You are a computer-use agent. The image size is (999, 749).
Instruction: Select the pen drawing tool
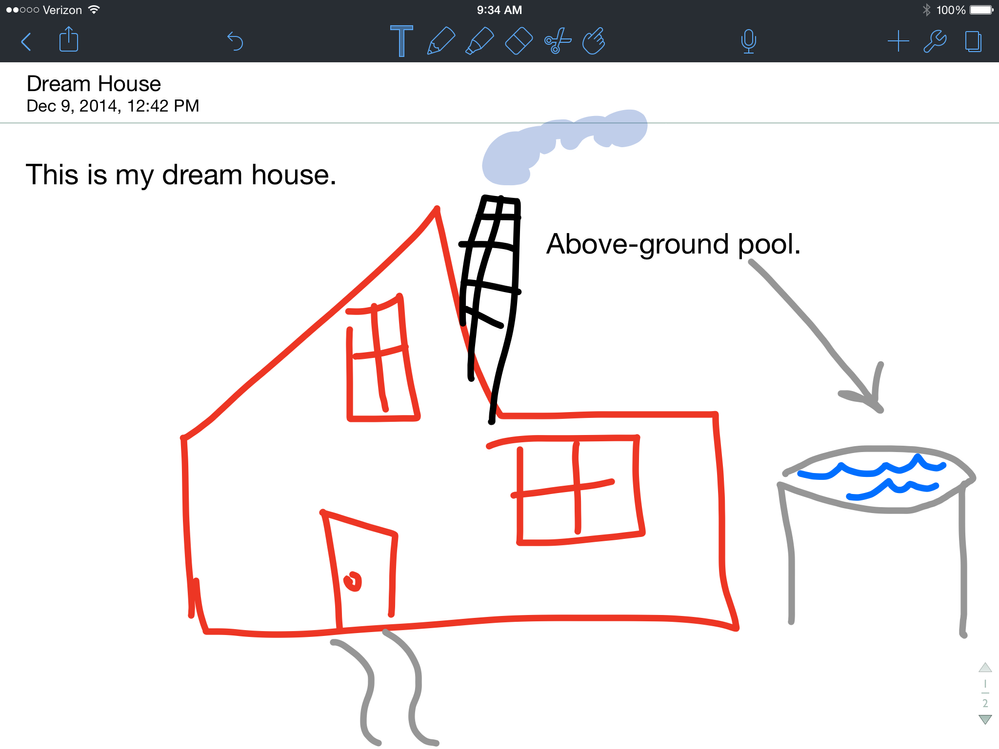pyautogui.click(x=440, y=41)
